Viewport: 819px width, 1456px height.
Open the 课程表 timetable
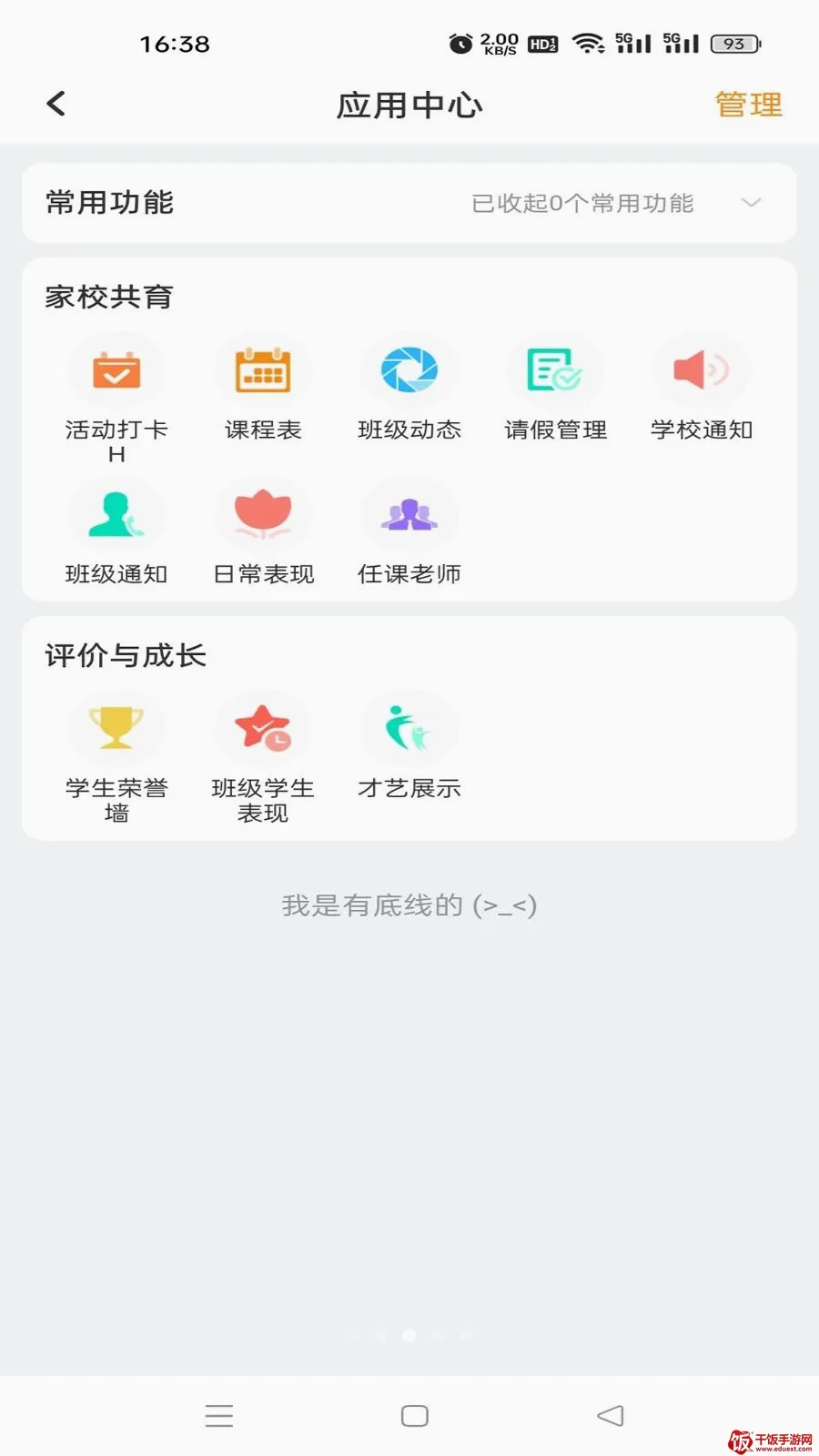[x=263, y=389]
